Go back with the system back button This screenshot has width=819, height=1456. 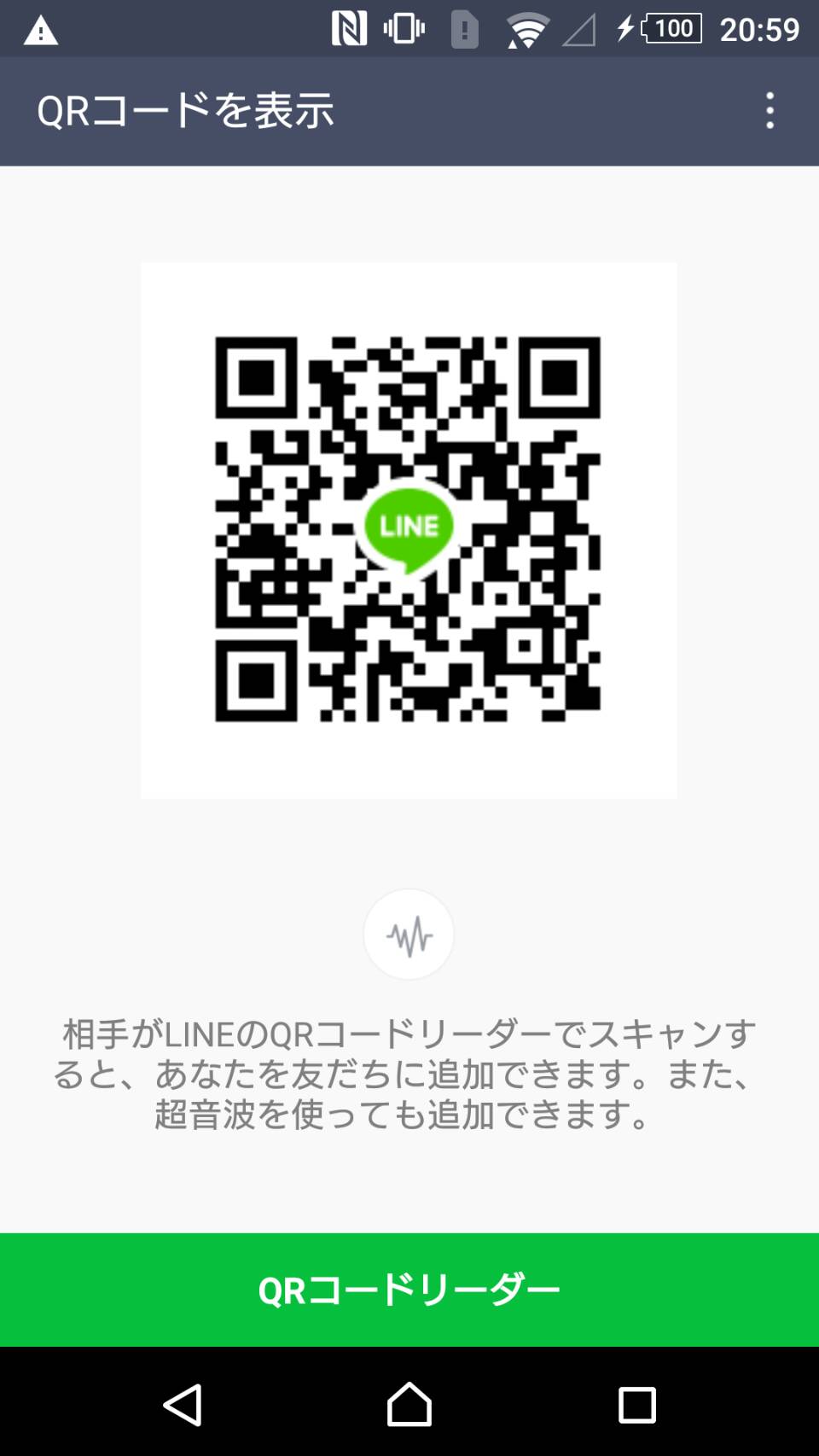[183, 1404]
